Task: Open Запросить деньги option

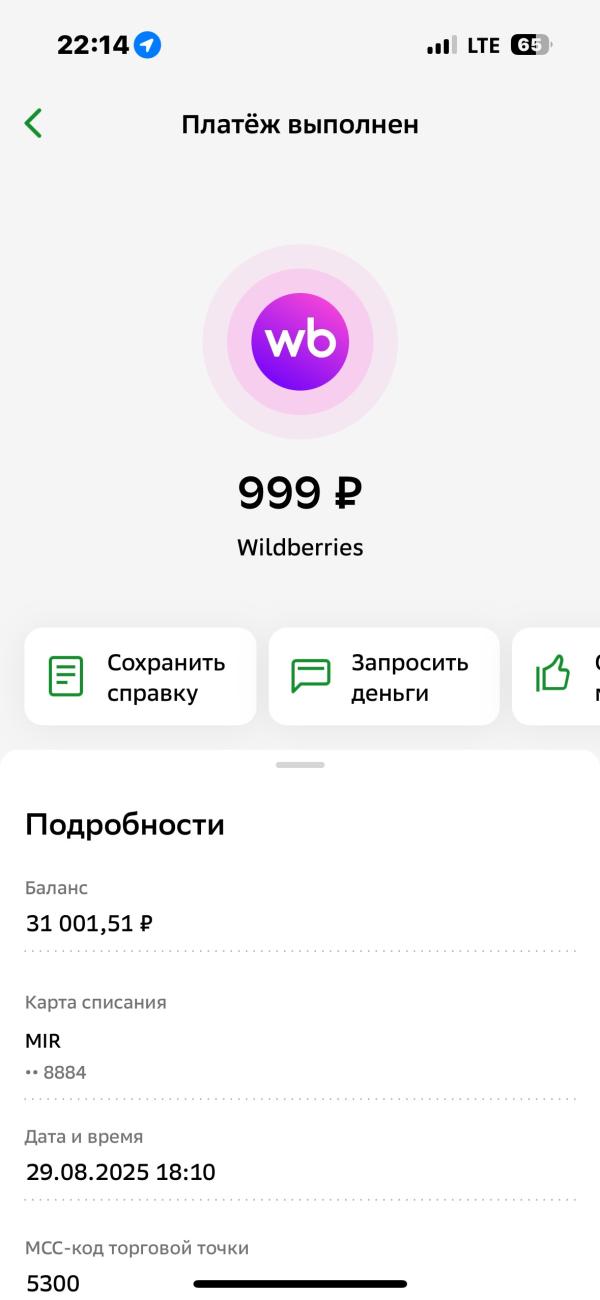Action: coord(384,677)
